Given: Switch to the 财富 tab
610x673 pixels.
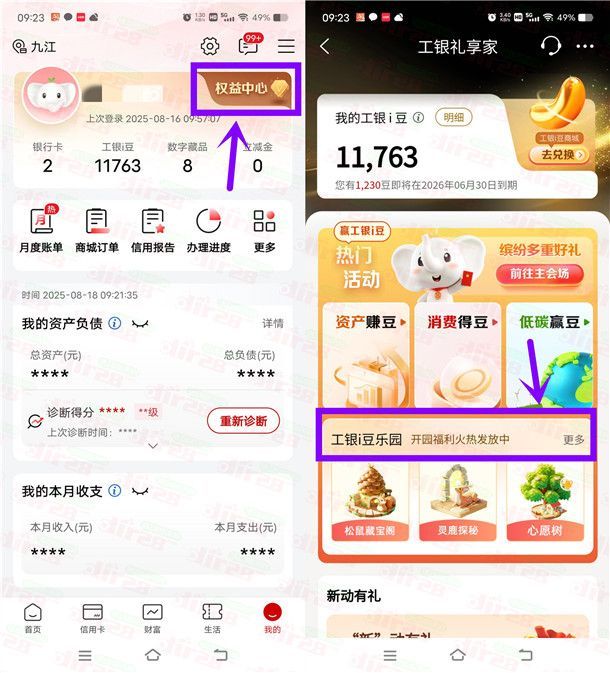Looking at the screenshot, I should [x=152, y=618].
